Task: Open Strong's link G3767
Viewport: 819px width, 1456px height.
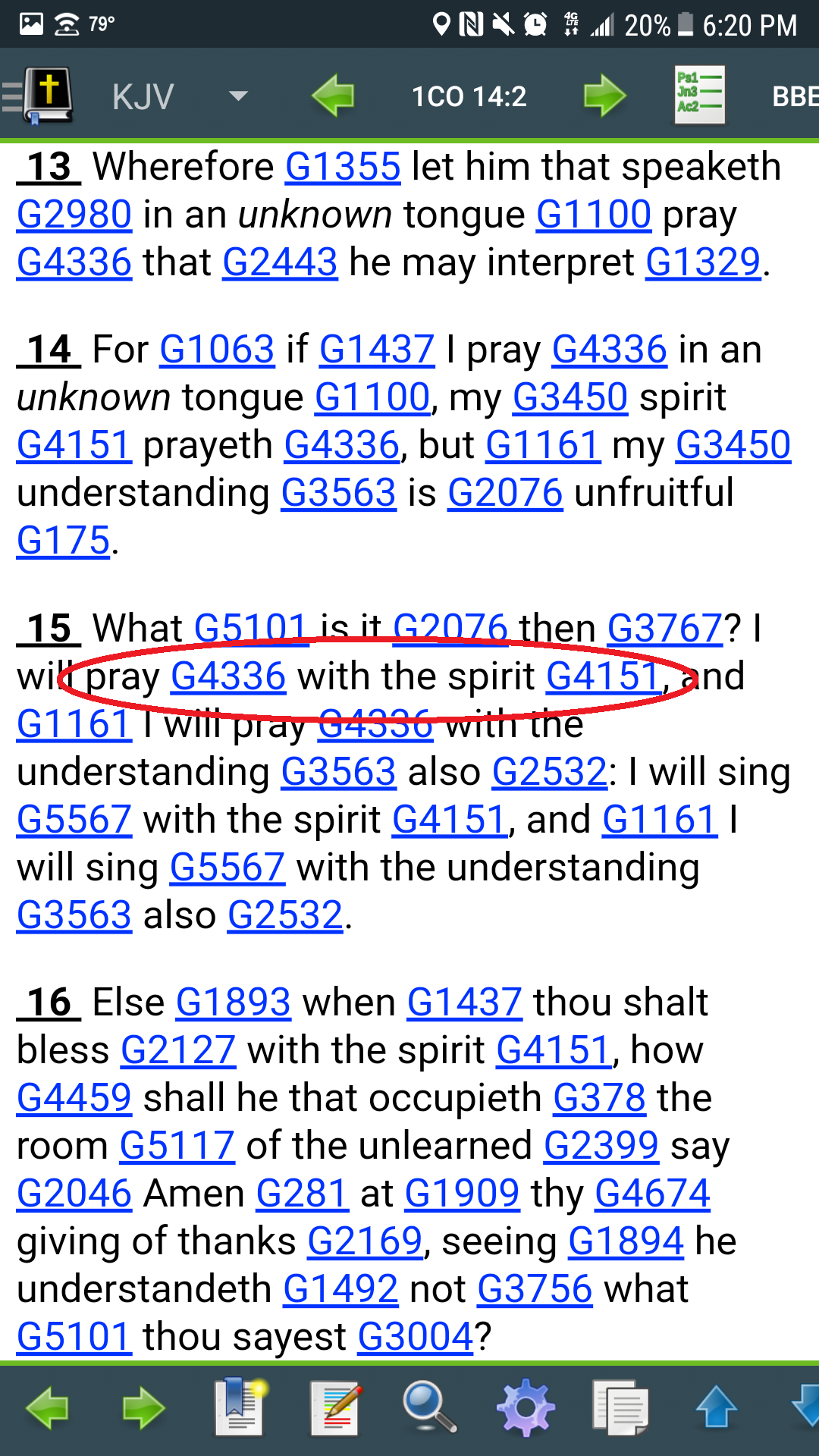Action: tap(665, 628)
